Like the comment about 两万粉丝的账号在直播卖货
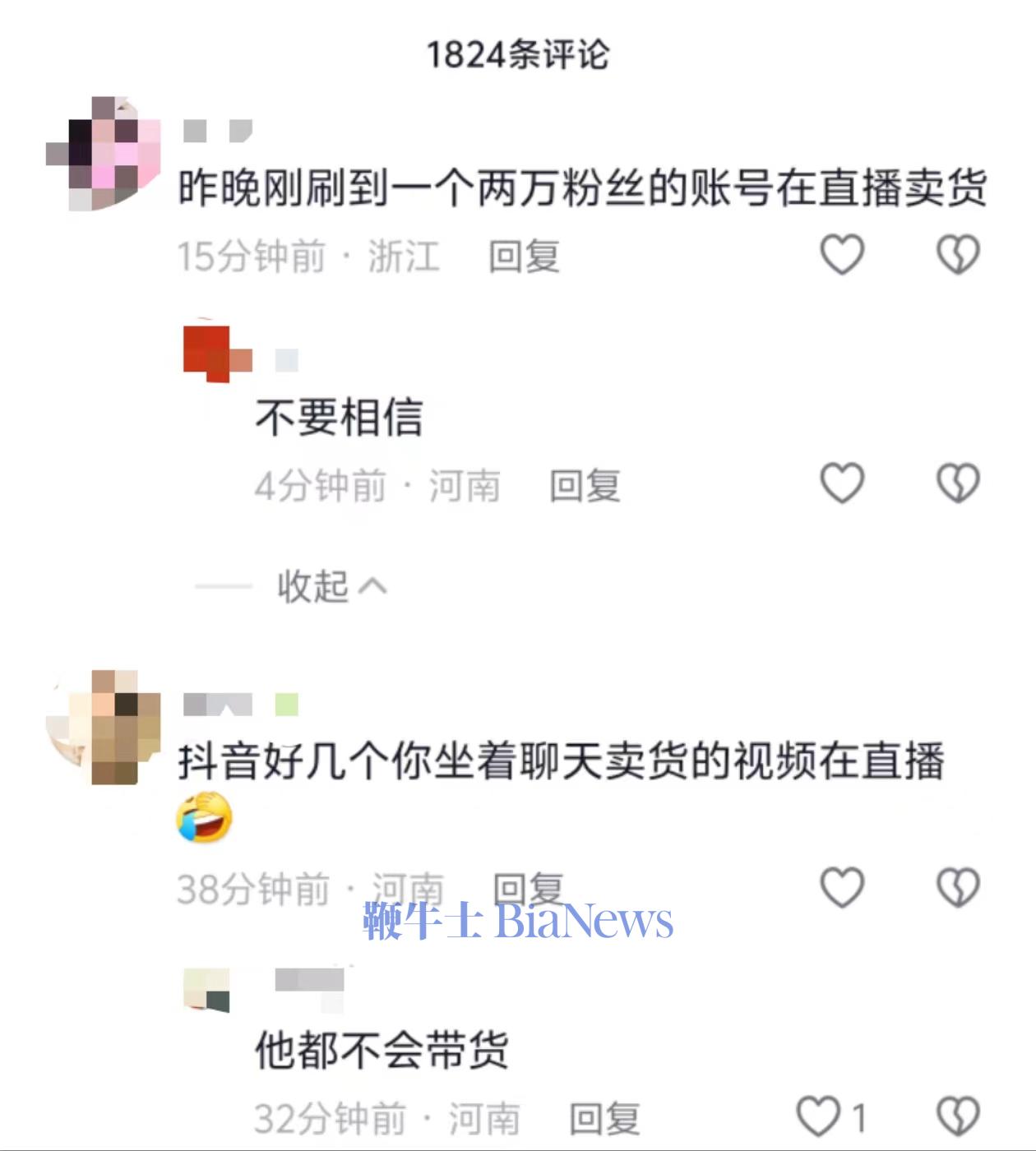 pyautogui.click(x=842, y=254)
